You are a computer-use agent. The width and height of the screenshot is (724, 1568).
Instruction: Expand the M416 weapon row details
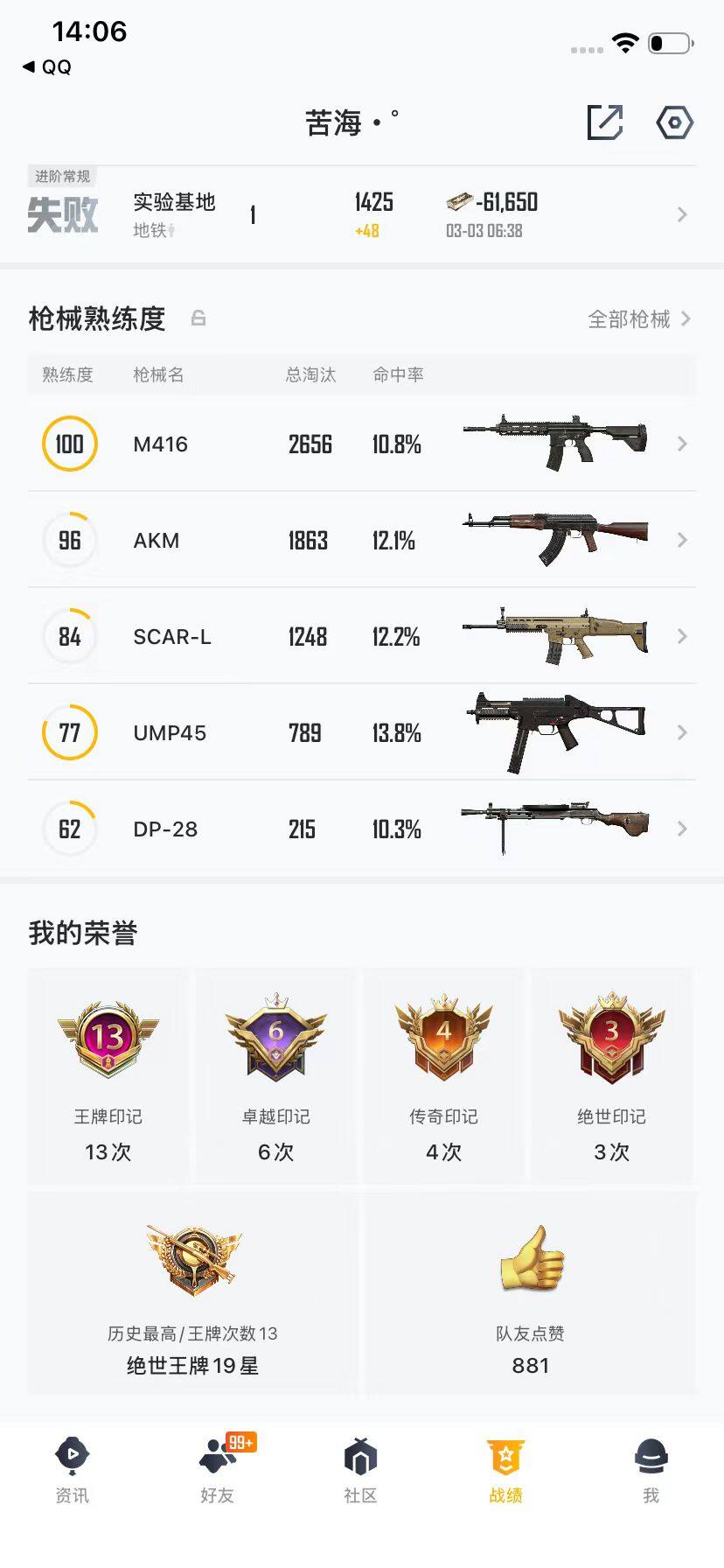(x=682, y=444)
